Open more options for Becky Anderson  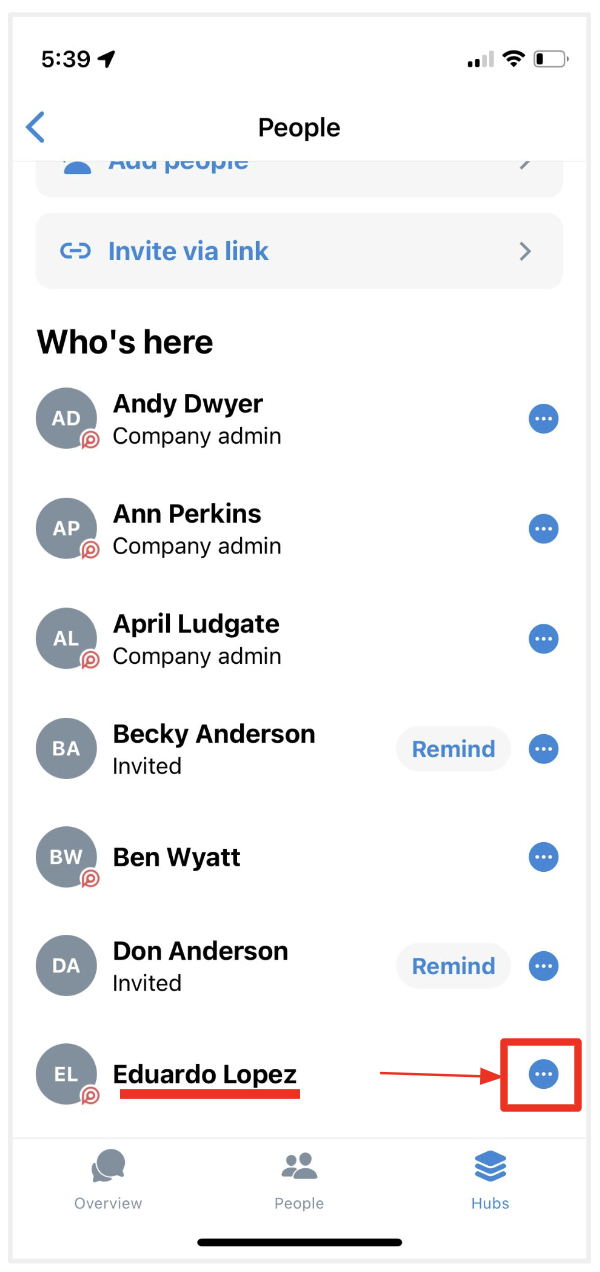click(543, 748)
